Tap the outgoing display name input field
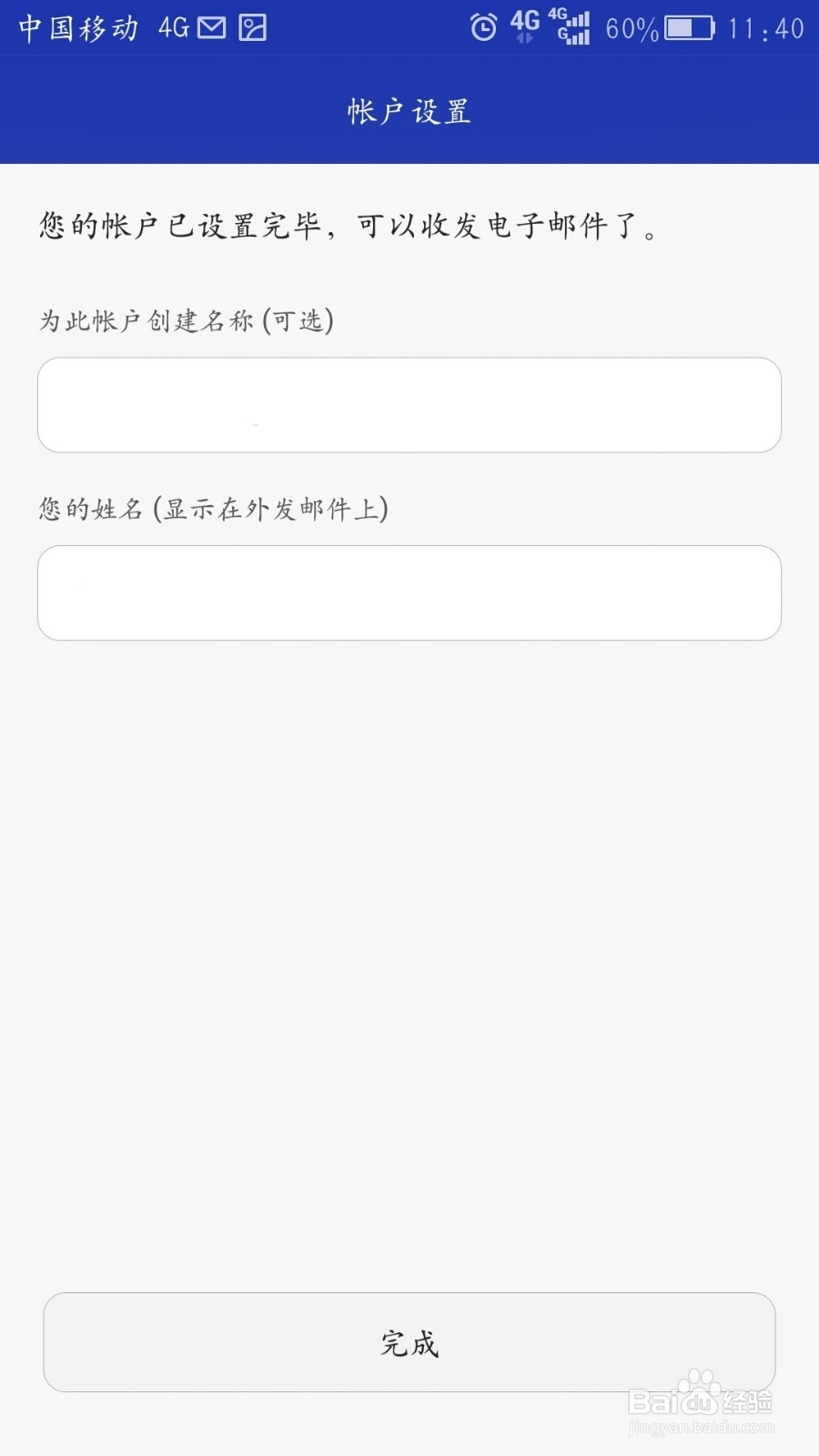819x1456 pixels. tap(409, 592)
